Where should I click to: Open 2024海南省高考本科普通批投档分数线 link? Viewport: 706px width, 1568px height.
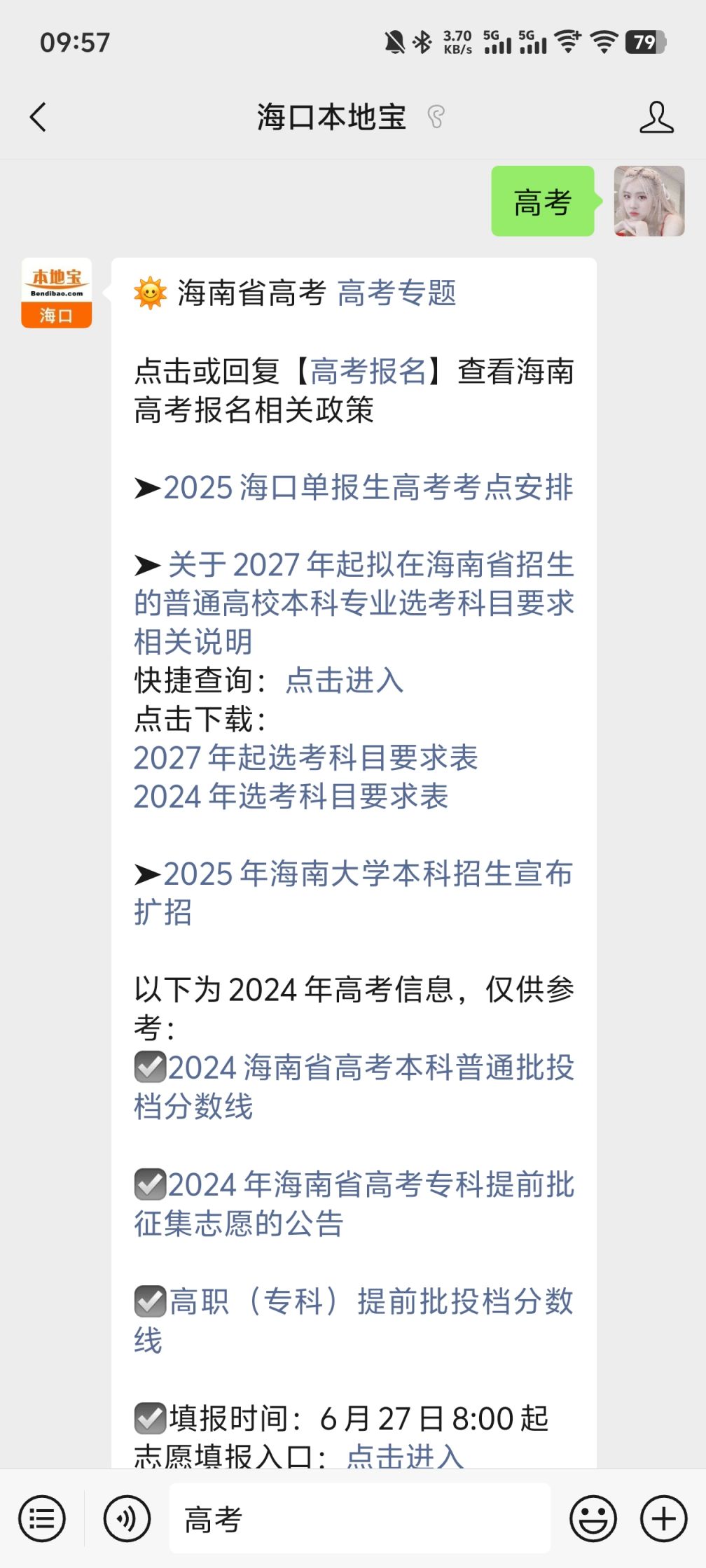[x=354, y=1086]
